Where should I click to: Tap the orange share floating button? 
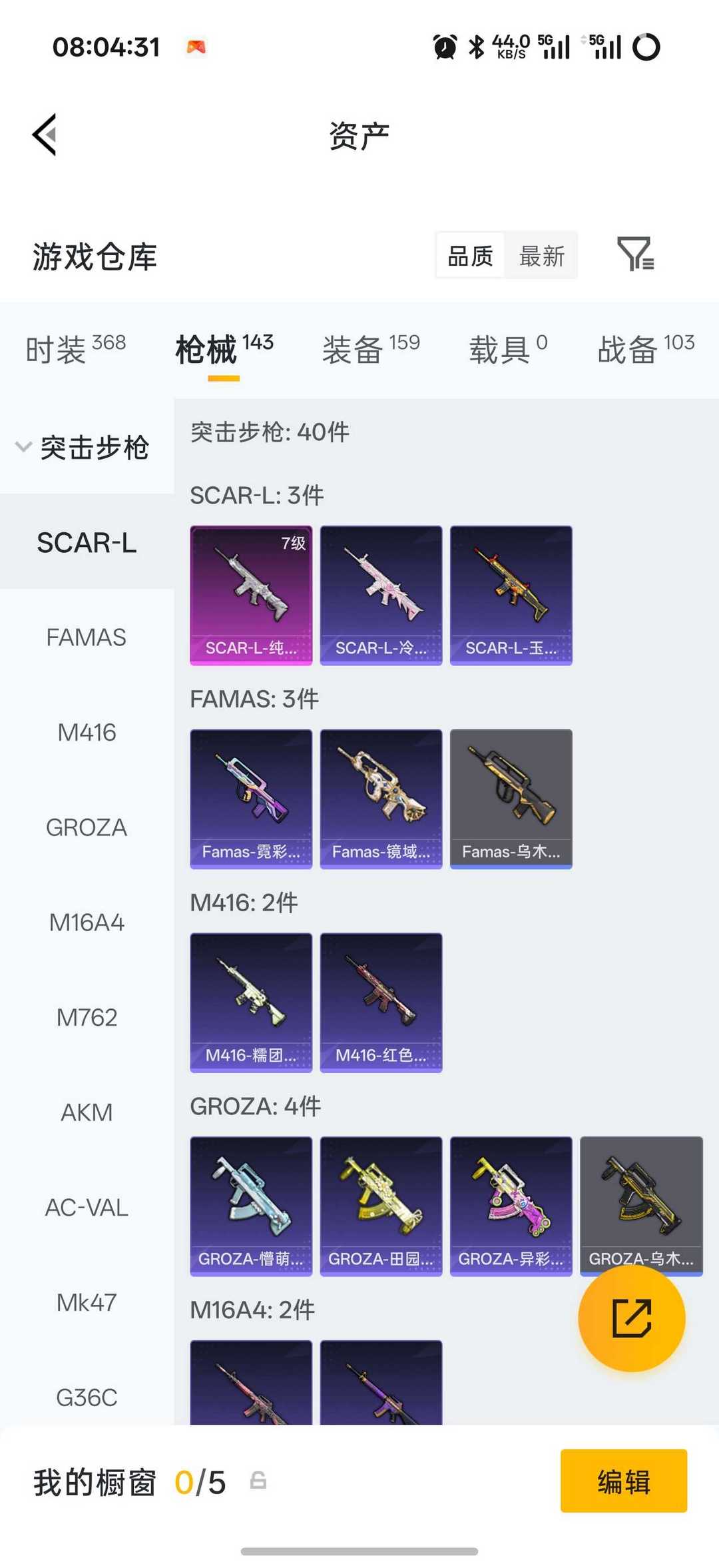(x=632, y=1318)
